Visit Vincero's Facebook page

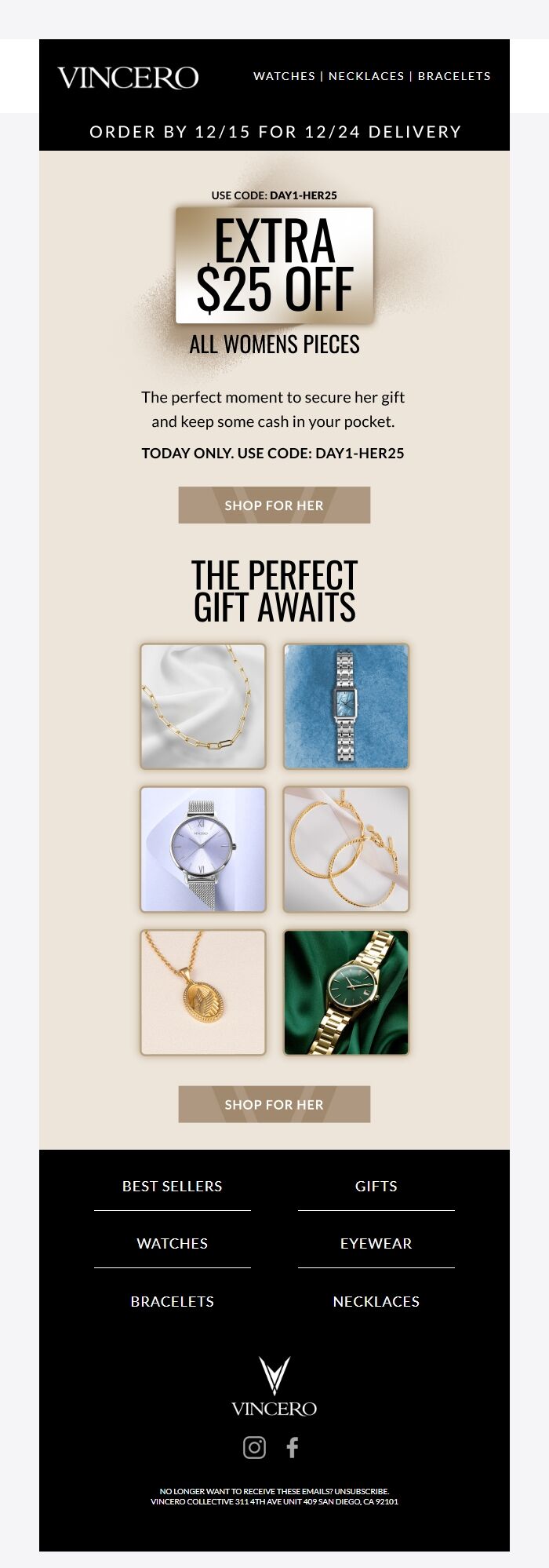[x=293, y=1447]
